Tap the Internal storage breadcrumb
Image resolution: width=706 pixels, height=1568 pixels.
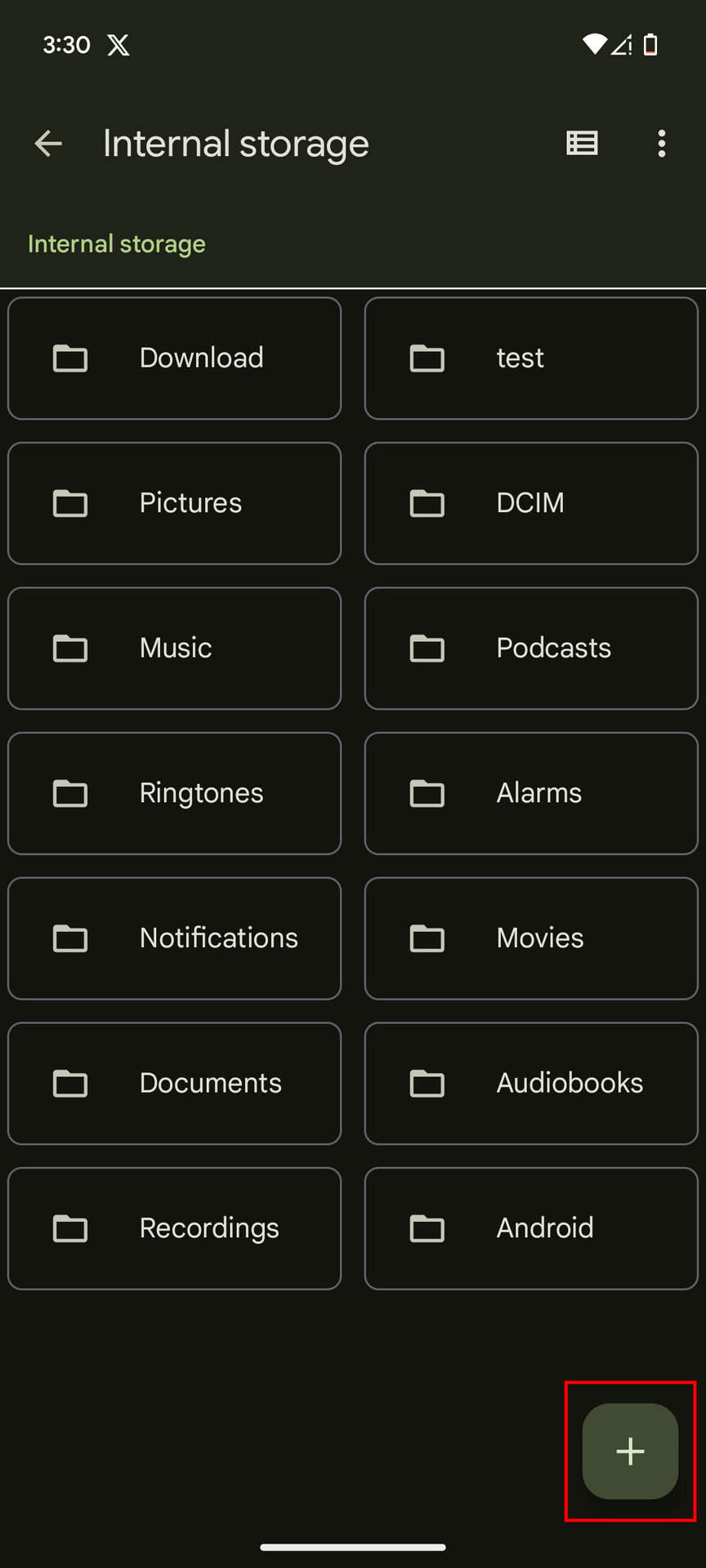(x=117, y=243)
